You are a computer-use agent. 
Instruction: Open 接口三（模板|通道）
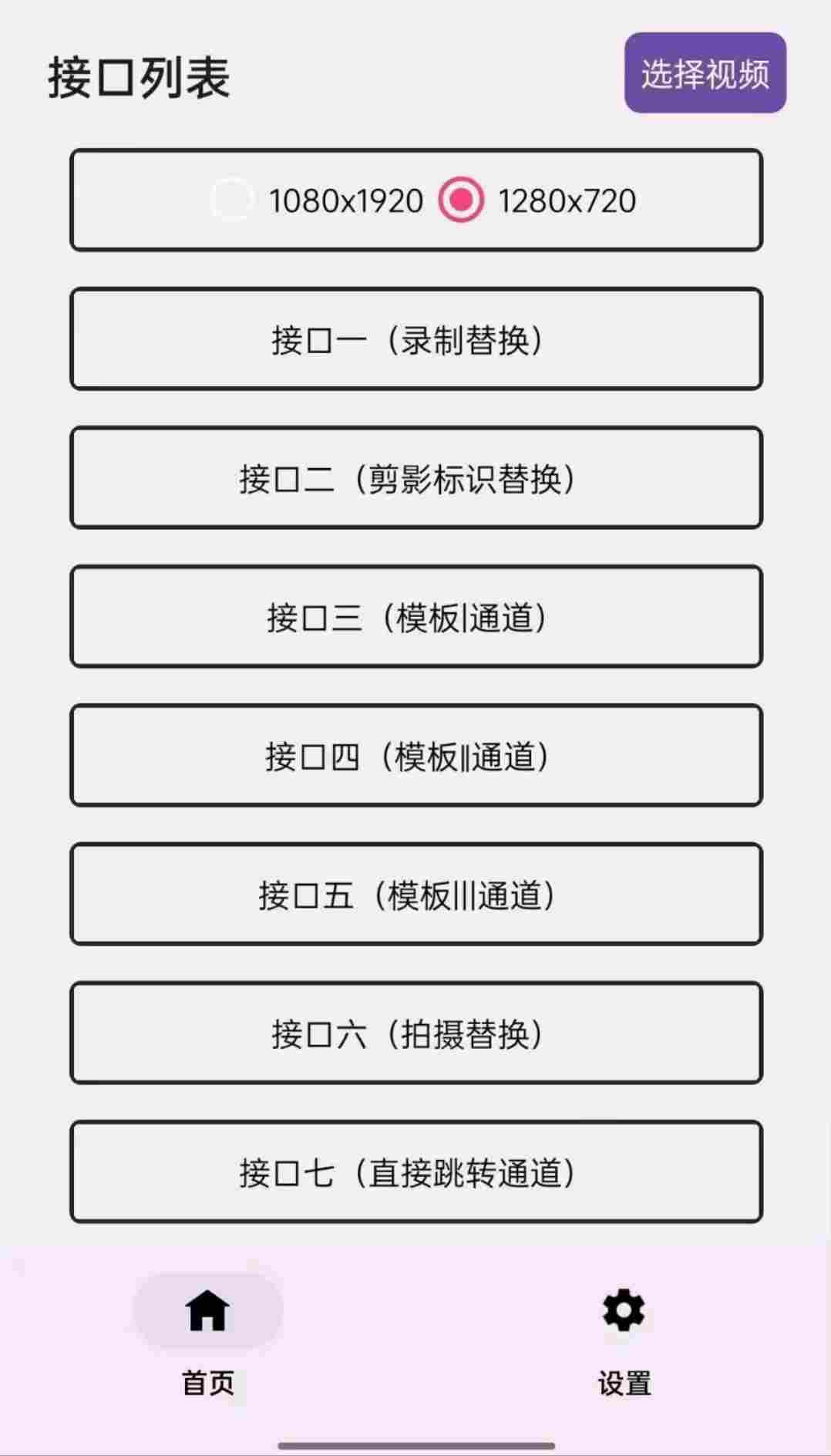click(415, 617)
